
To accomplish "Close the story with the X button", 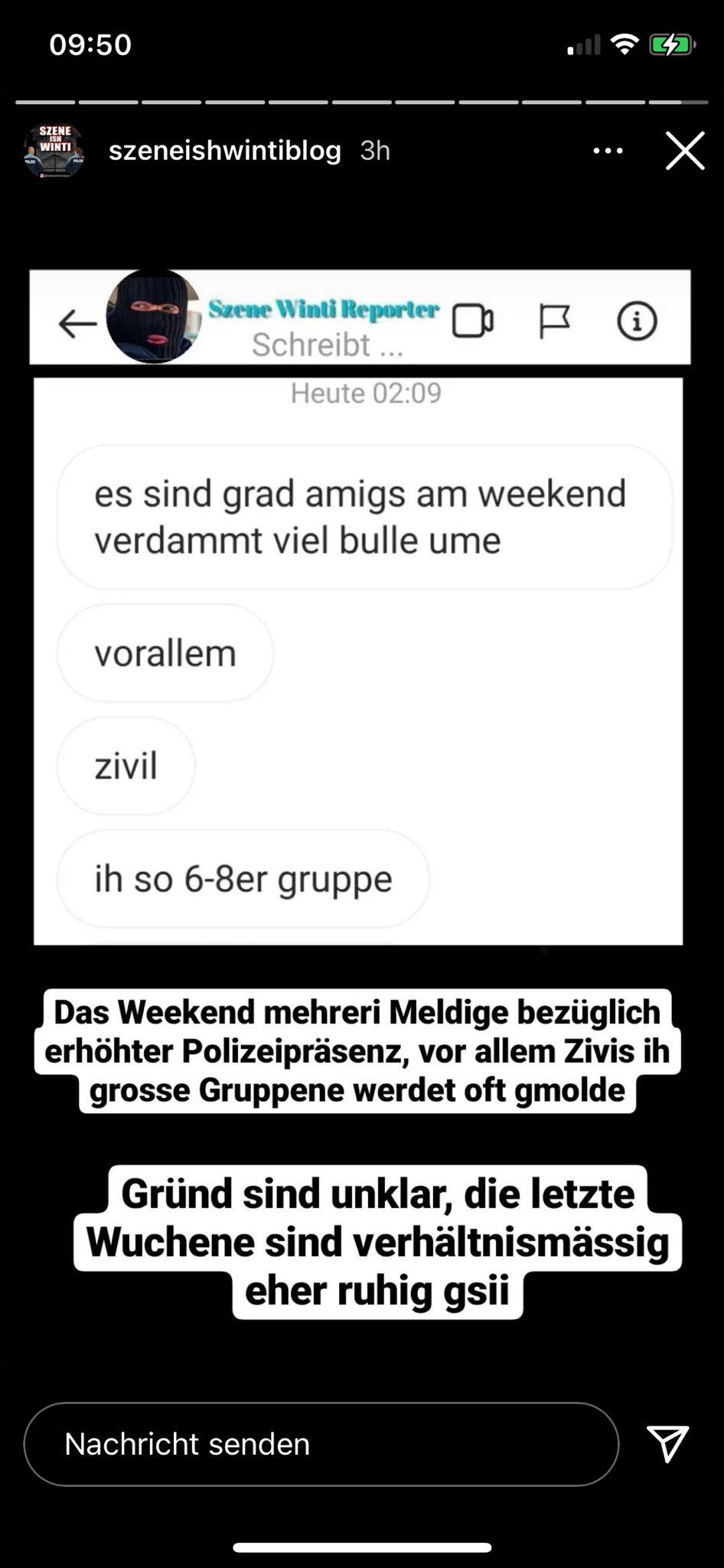I will (x=684, y=150).
